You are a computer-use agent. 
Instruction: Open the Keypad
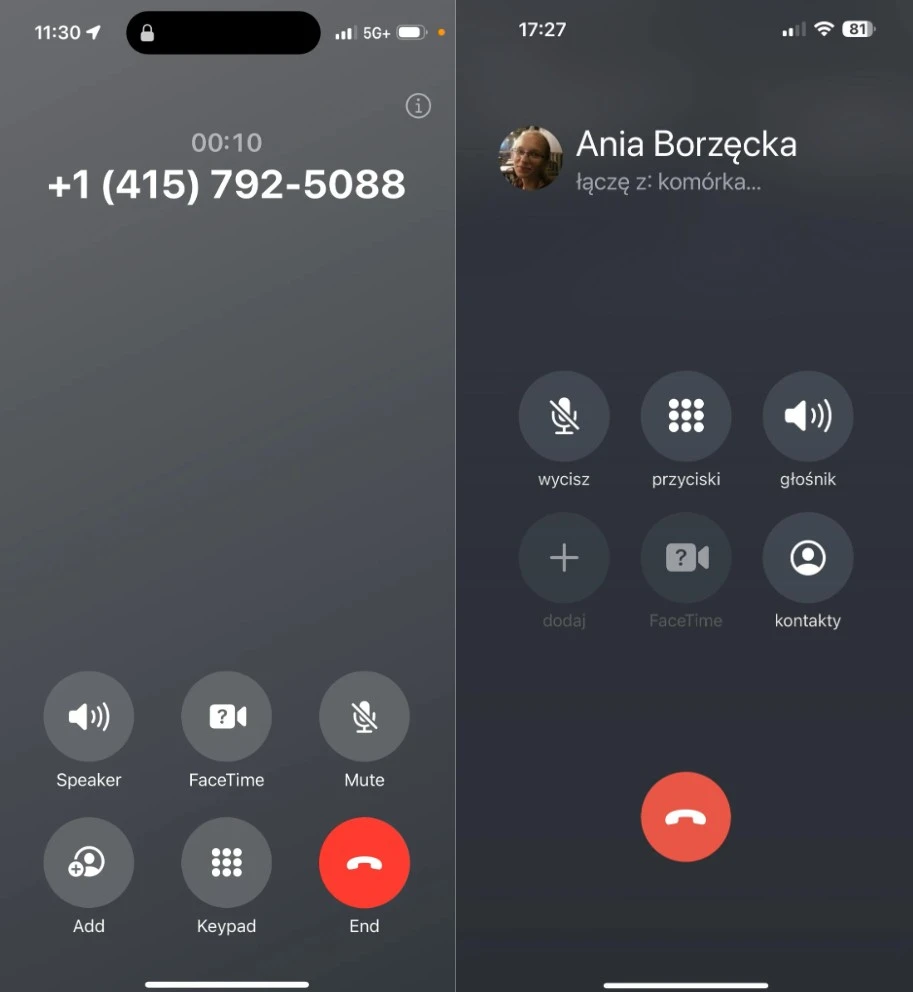click(226, 862)
